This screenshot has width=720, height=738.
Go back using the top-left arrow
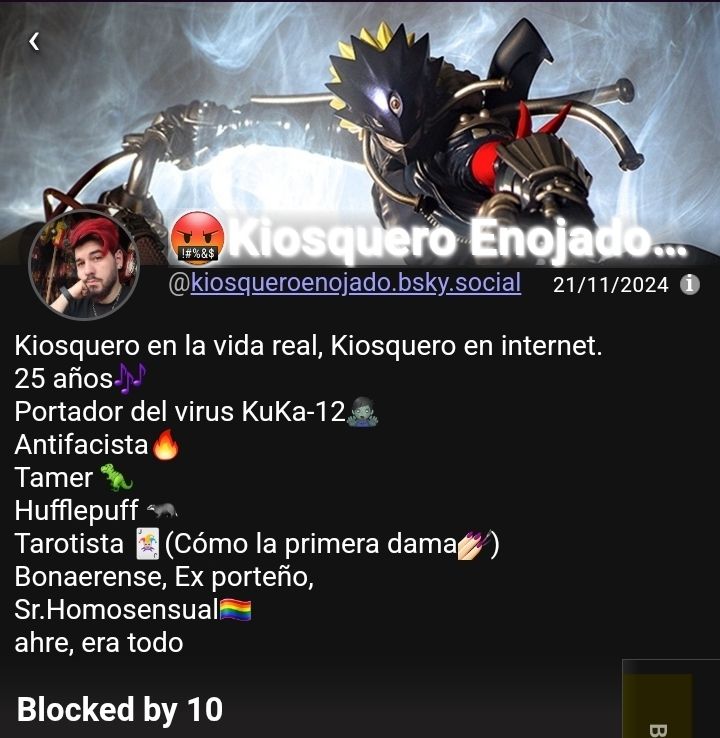[34, 41]
